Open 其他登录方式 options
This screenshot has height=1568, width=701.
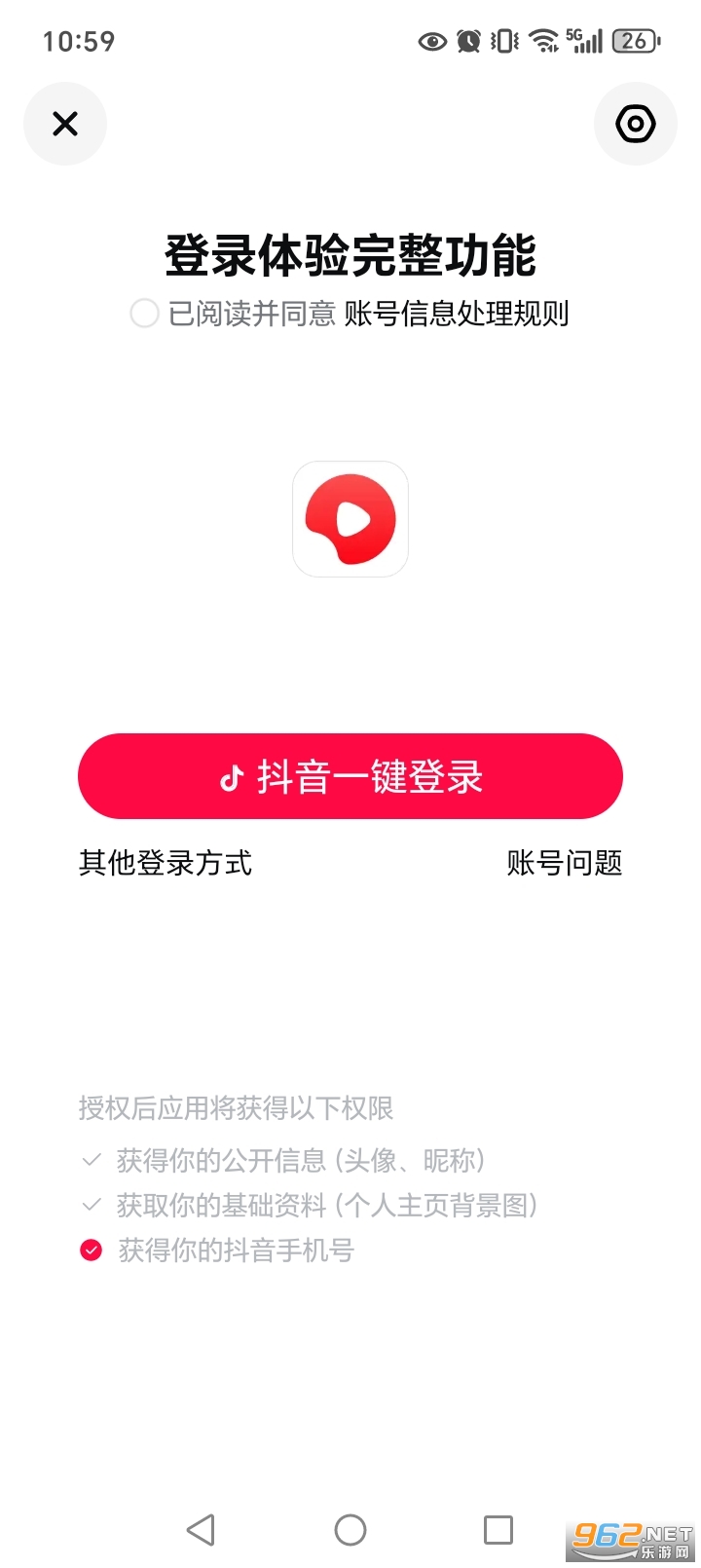point(166,863)
